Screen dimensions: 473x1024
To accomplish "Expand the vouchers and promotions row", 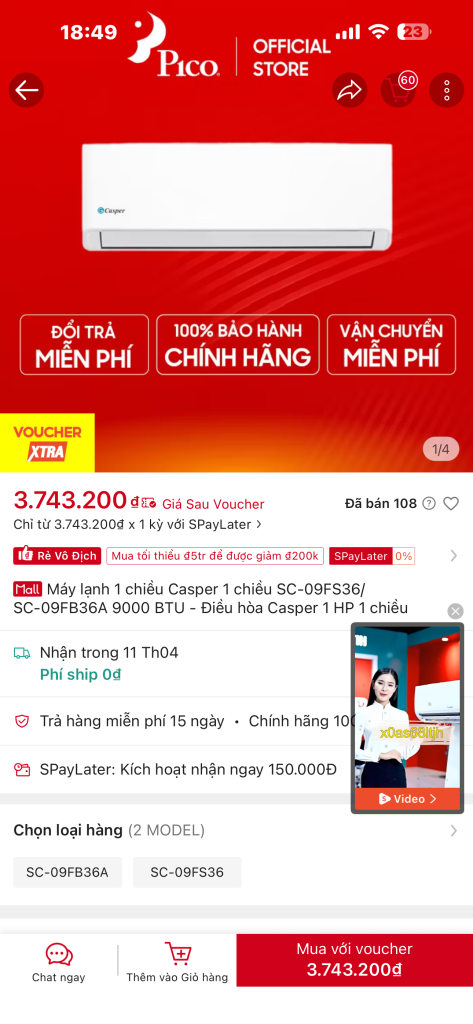I will (x=454, y=556).
